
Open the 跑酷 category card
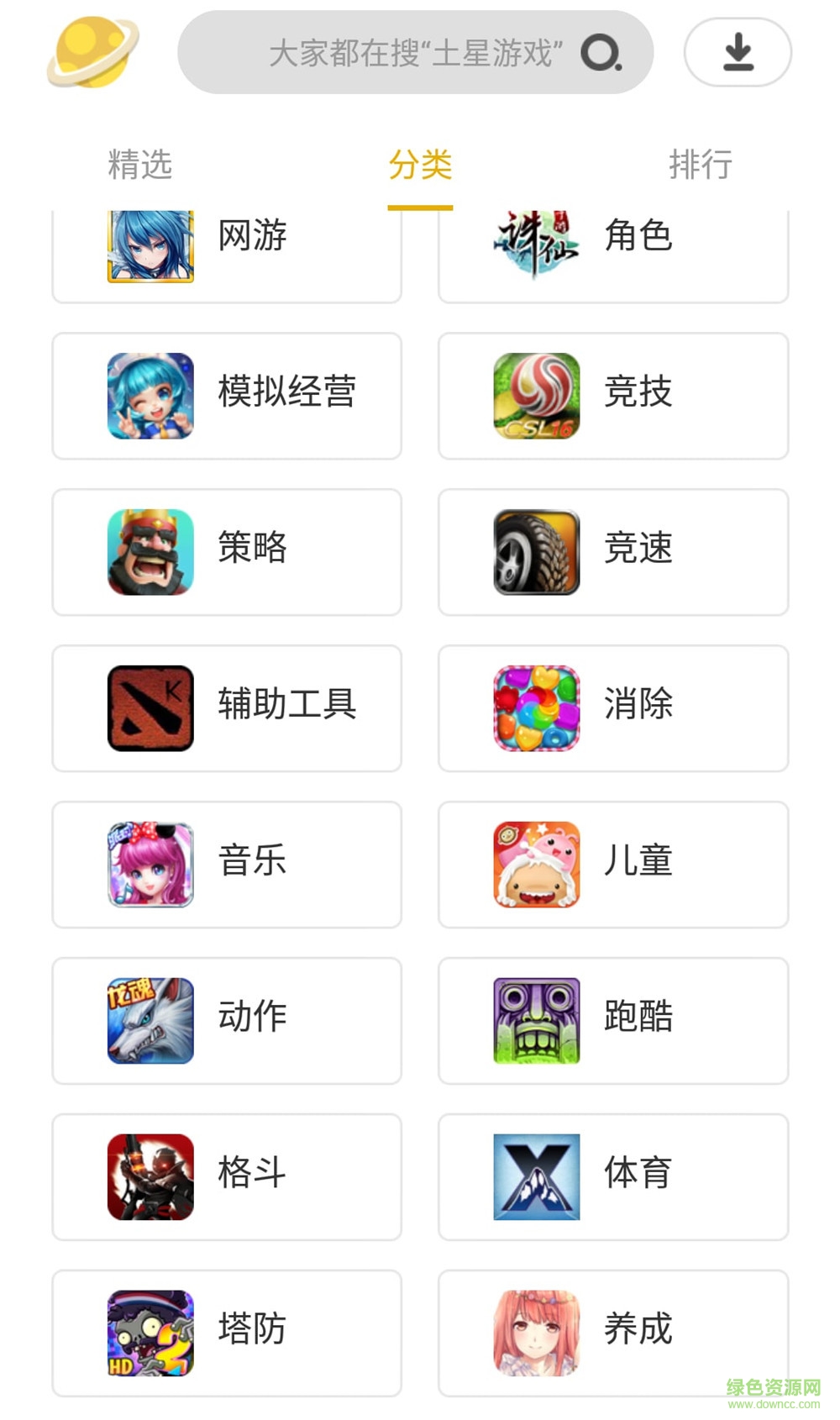(613, 1021)
